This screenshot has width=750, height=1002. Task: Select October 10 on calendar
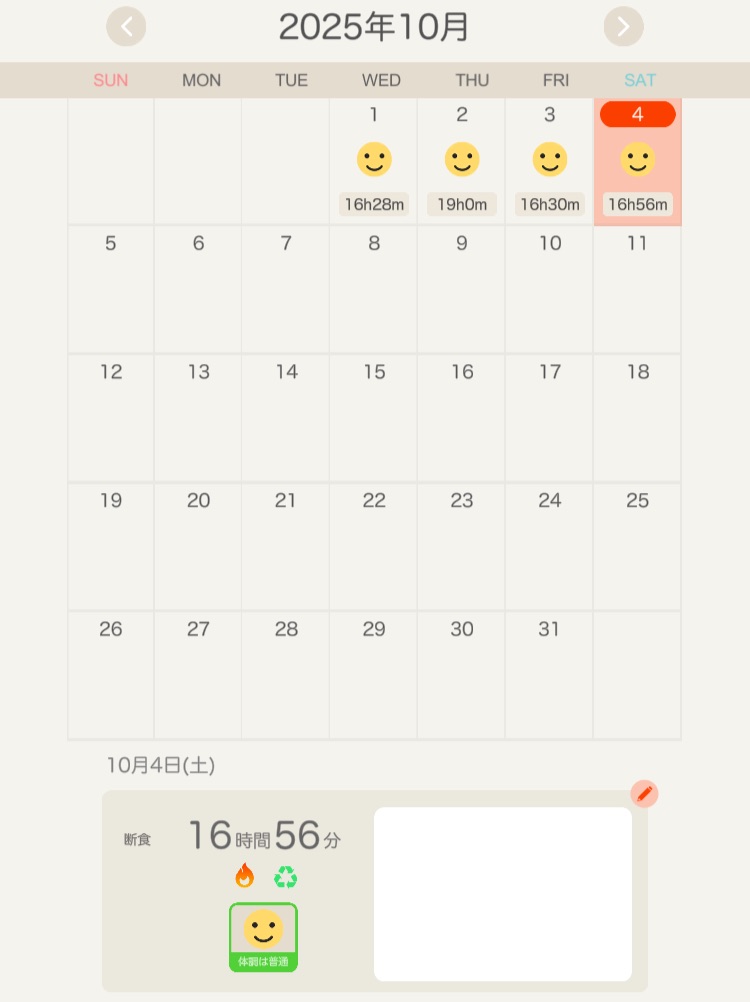pyautogui.click(x=549, y=288)
